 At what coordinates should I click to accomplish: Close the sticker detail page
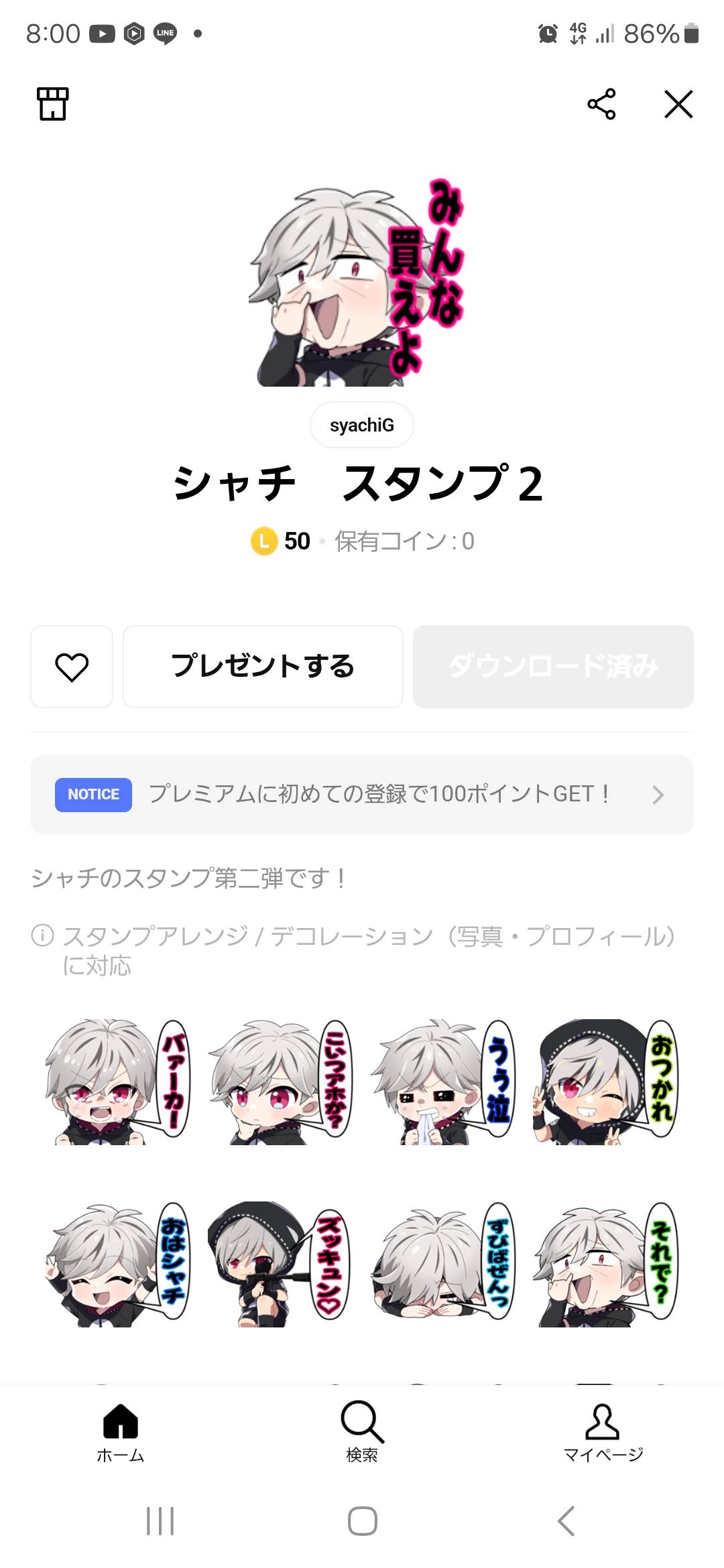[x=678, y=104]
